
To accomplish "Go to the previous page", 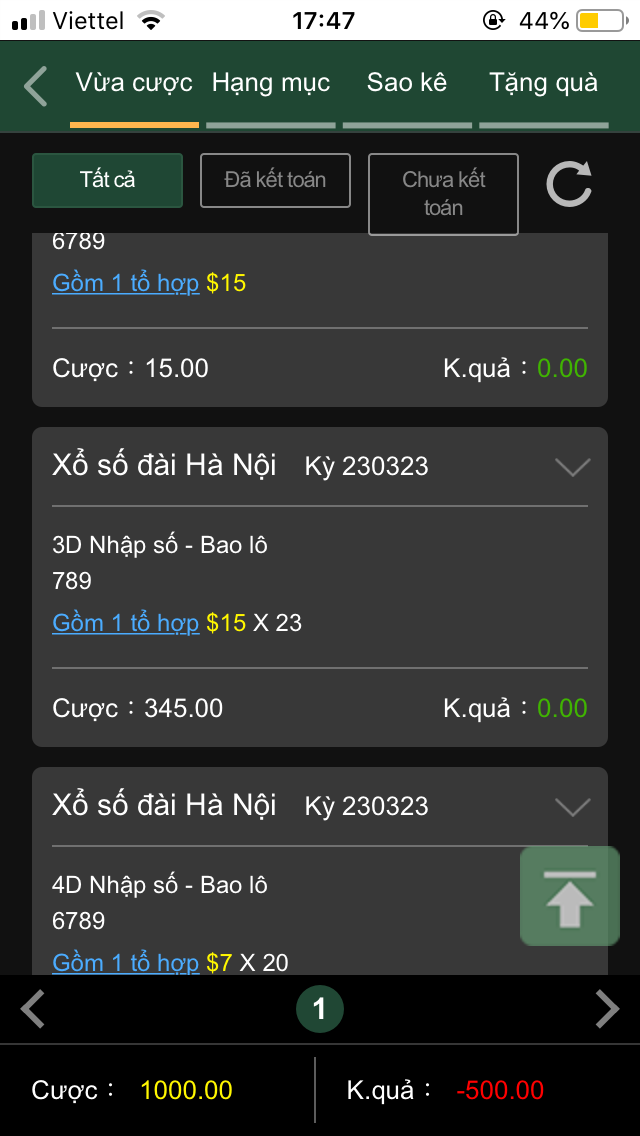I will [33, 1009].
